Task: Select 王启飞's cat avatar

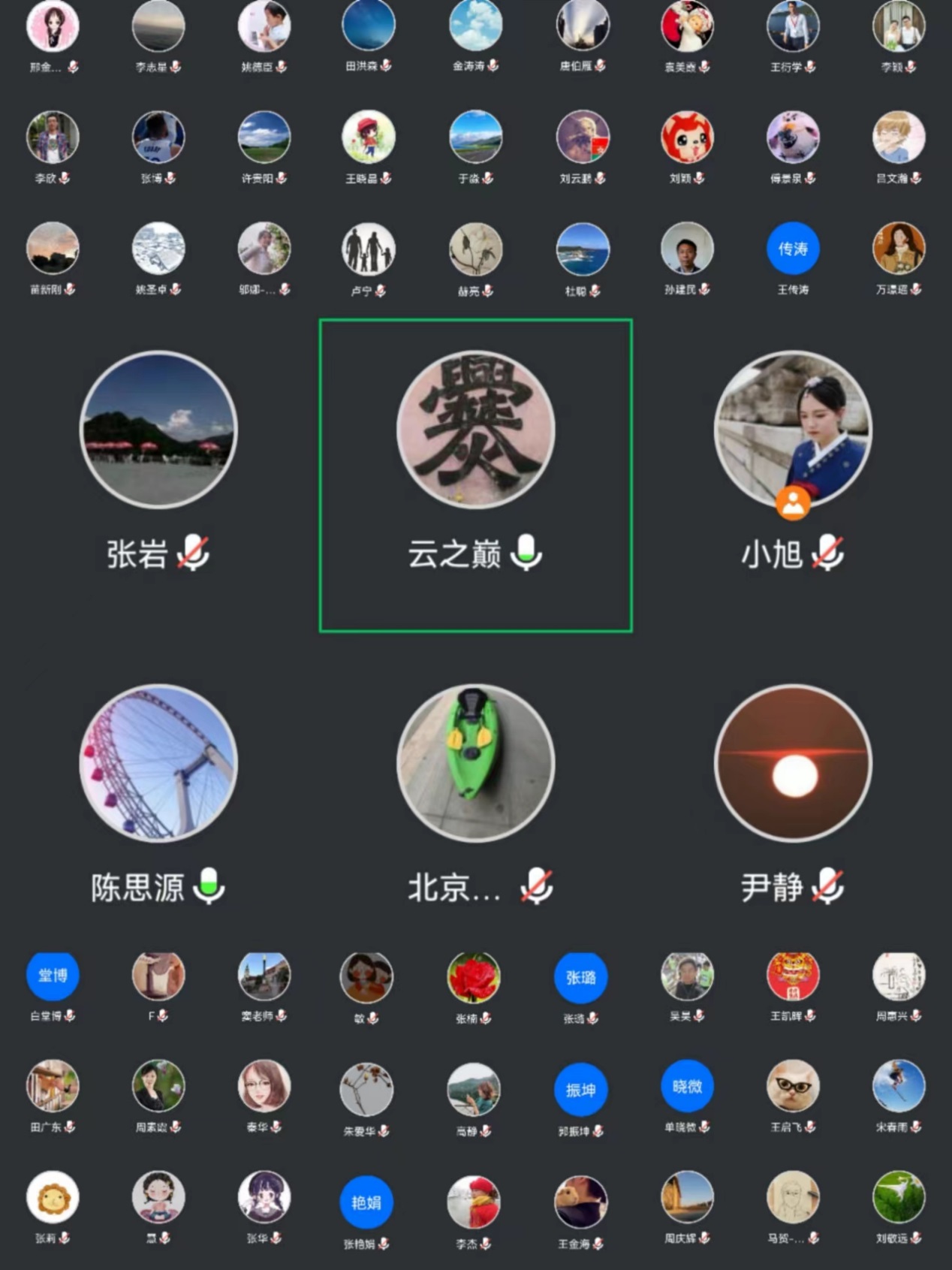Action: [793, 1087]
